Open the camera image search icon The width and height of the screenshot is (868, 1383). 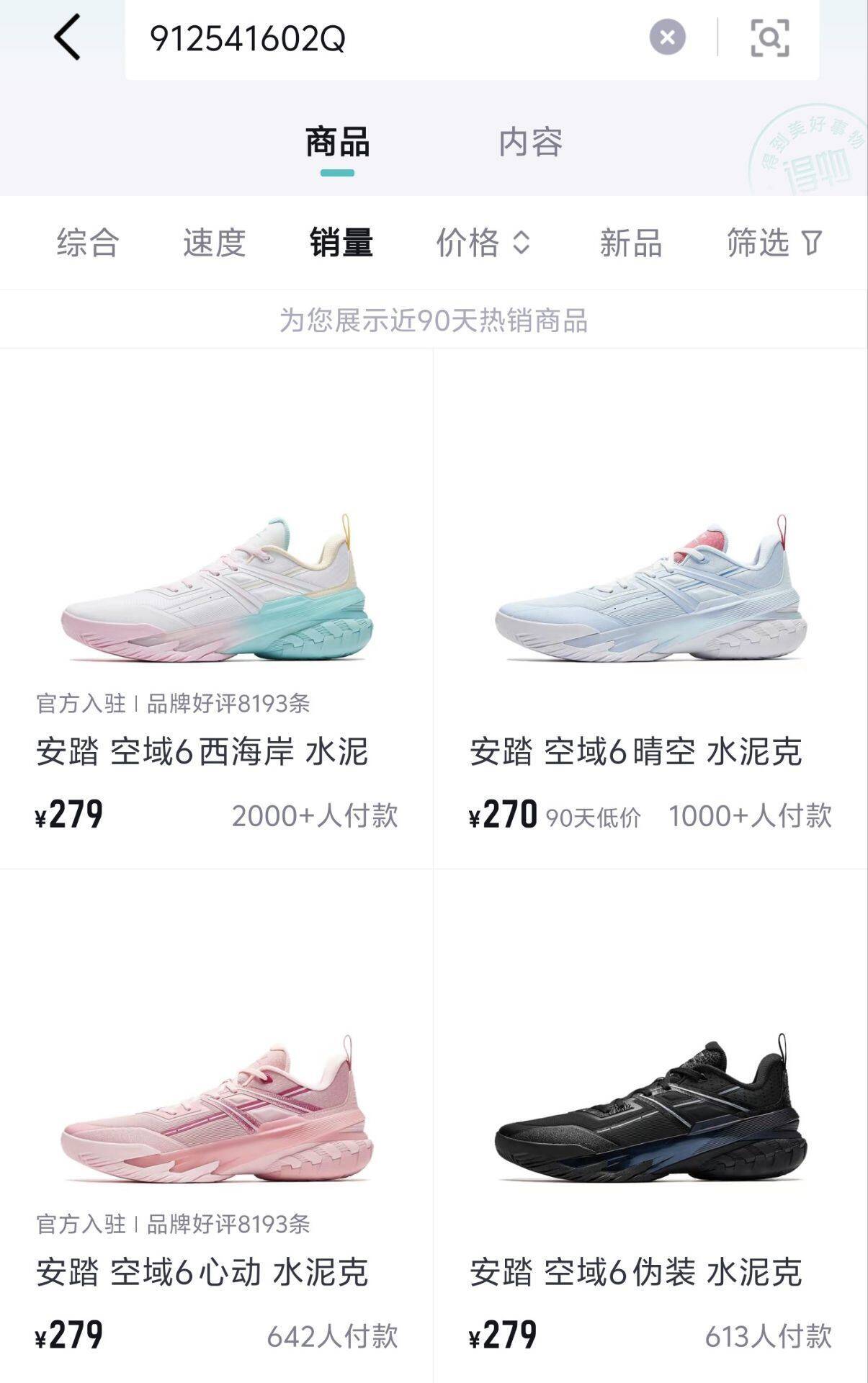point(769,37)
